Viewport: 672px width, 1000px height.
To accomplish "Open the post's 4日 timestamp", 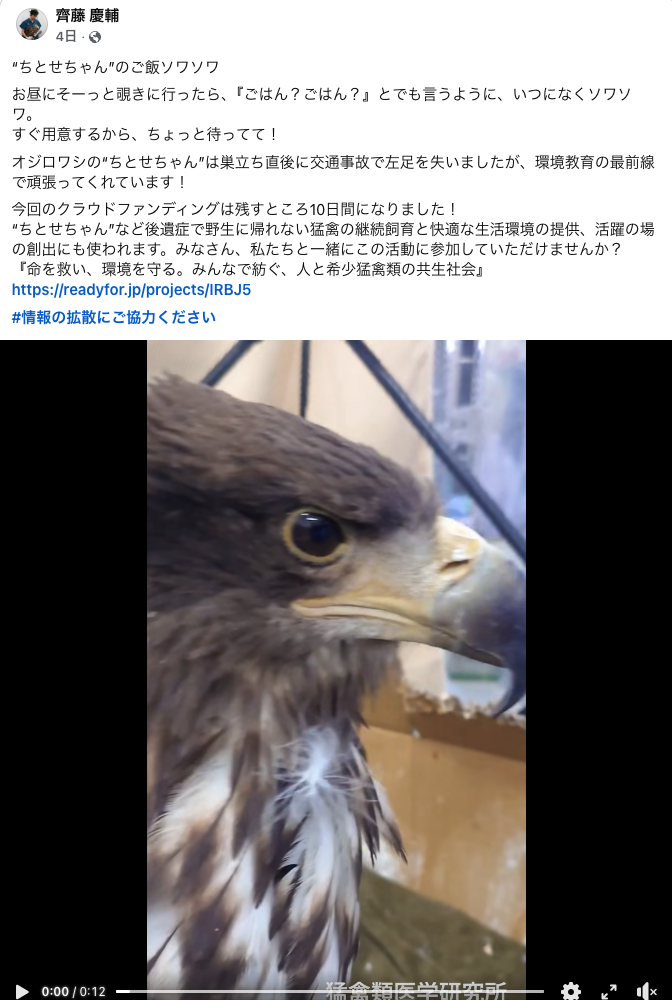I will [x=65, y=36].
